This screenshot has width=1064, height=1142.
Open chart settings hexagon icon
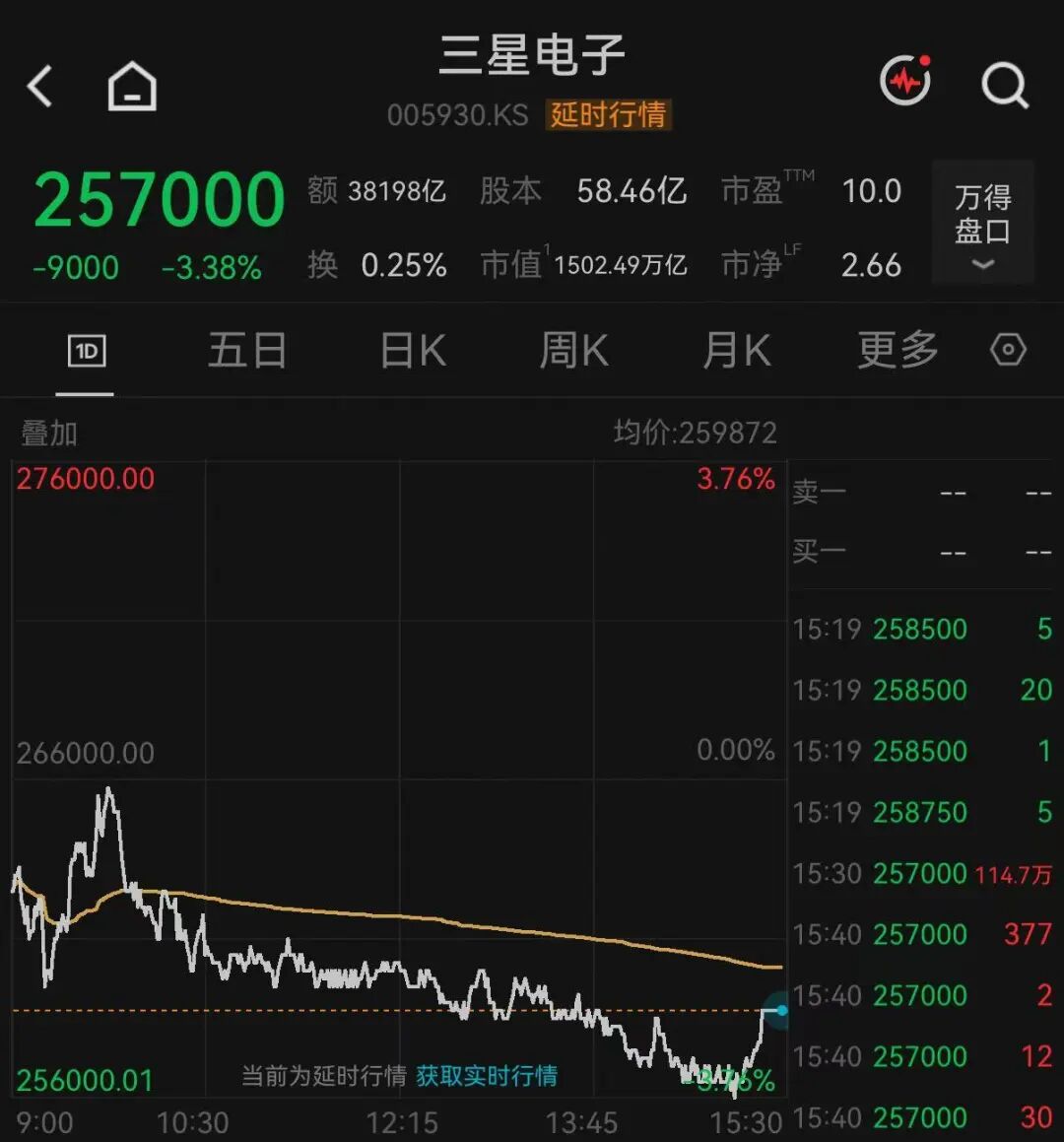tap(1009, 351)
